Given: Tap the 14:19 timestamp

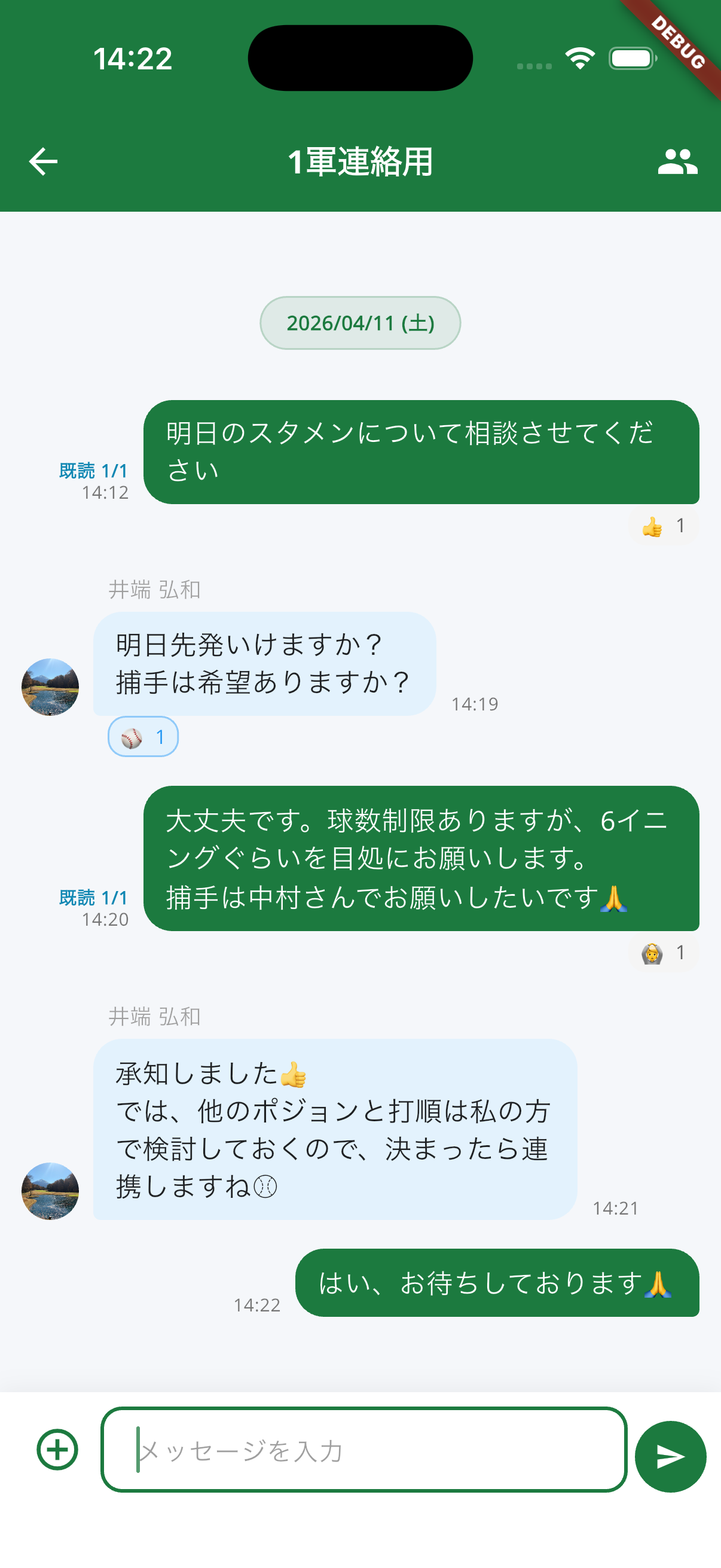Looking at the screenshot, I should 475,704.
